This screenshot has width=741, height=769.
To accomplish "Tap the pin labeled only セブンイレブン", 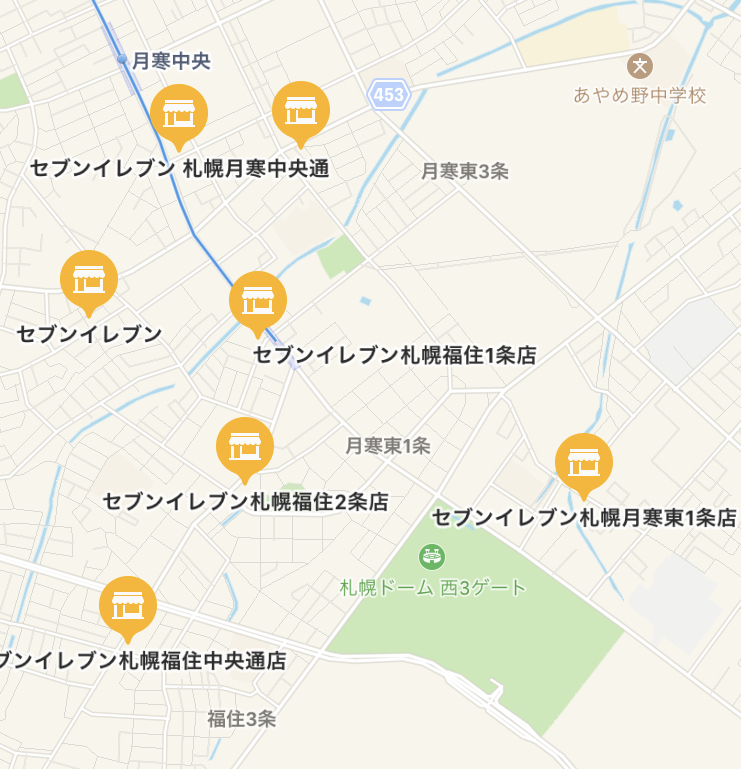I will click(x=89, y=279).
